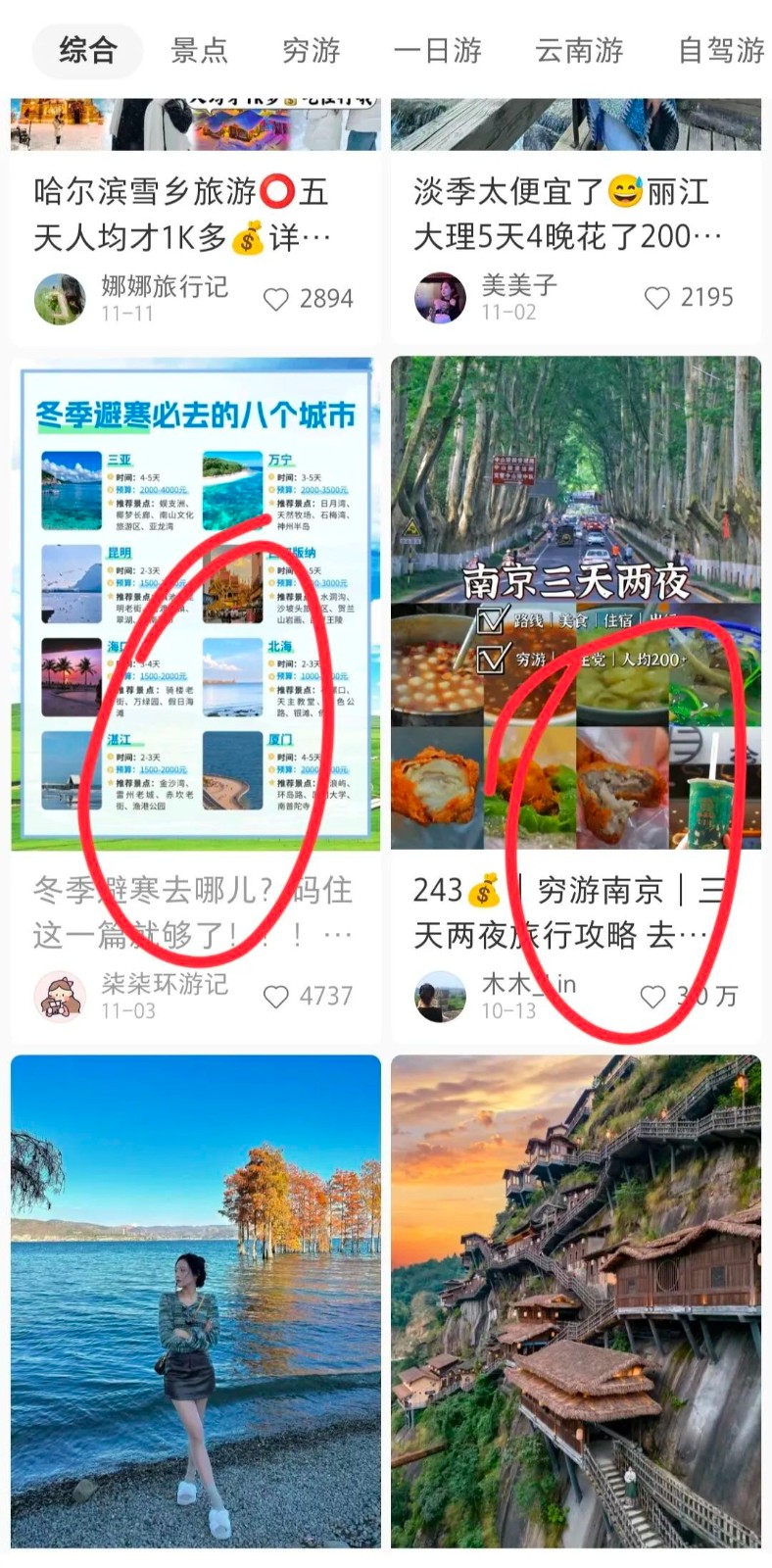772x1568 pixels.
Task: Open 娜娜旅行记's profile avatar
Action: [x=60, y=299]
